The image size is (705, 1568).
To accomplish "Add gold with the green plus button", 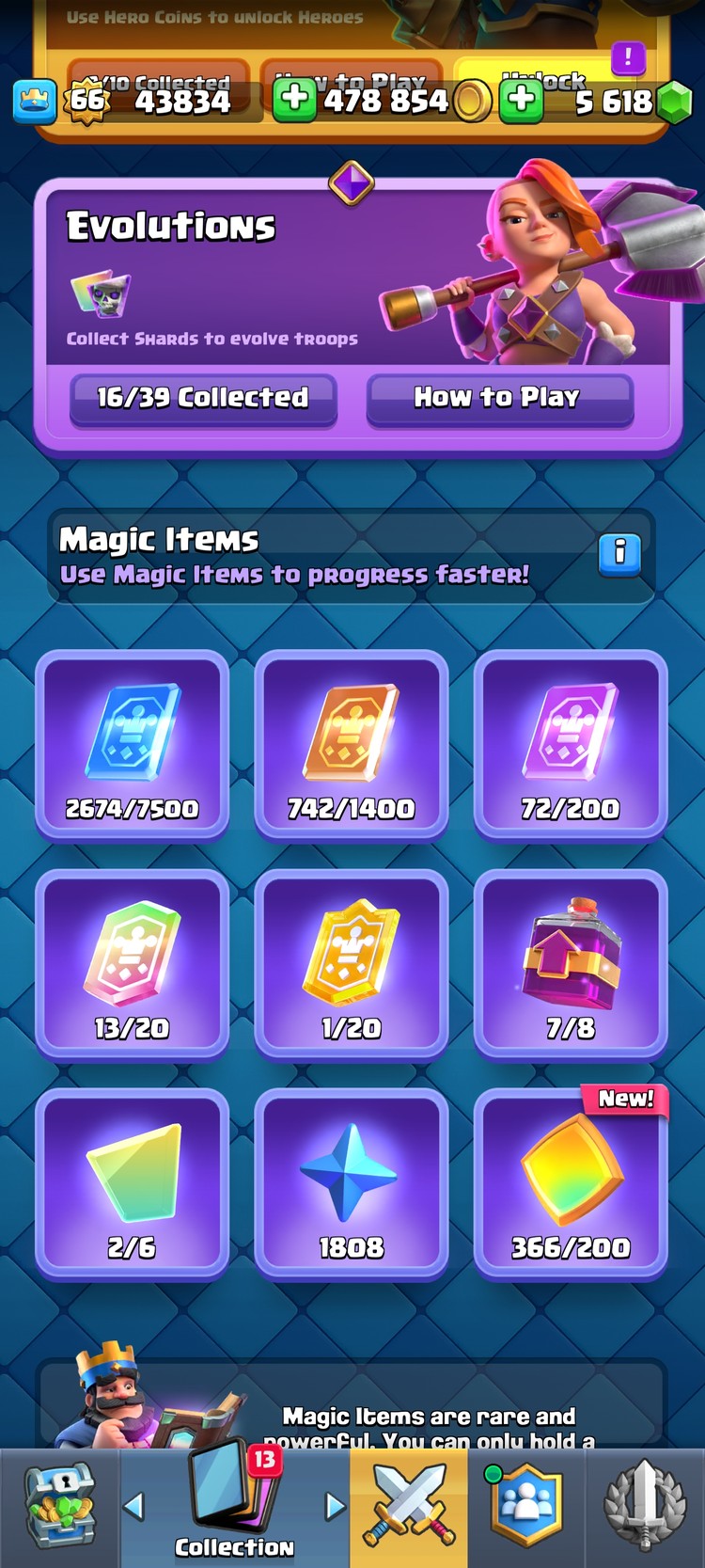I will tap(294, 99).
